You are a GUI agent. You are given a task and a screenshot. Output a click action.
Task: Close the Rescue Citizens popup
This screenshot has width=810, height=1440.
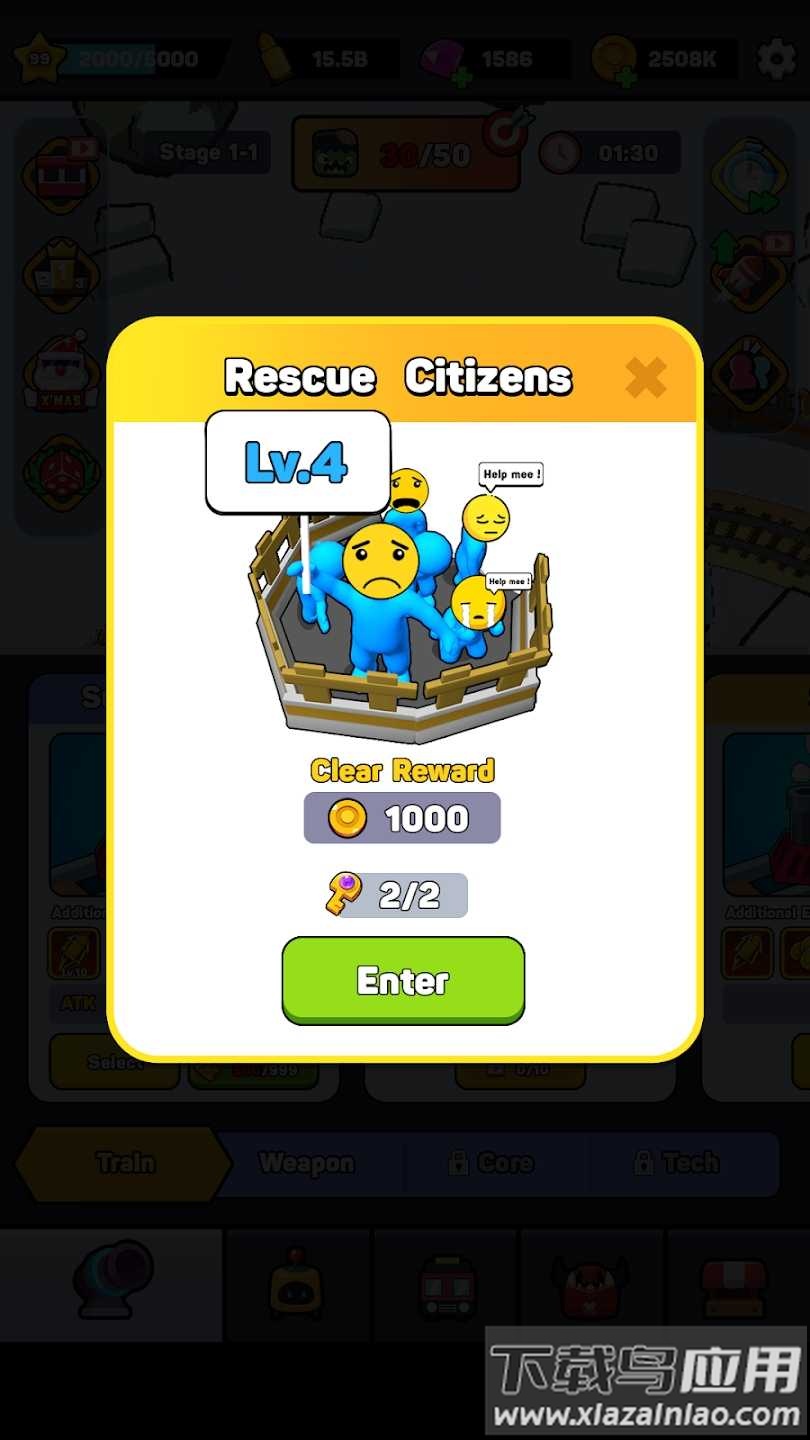tap(646, 378)
